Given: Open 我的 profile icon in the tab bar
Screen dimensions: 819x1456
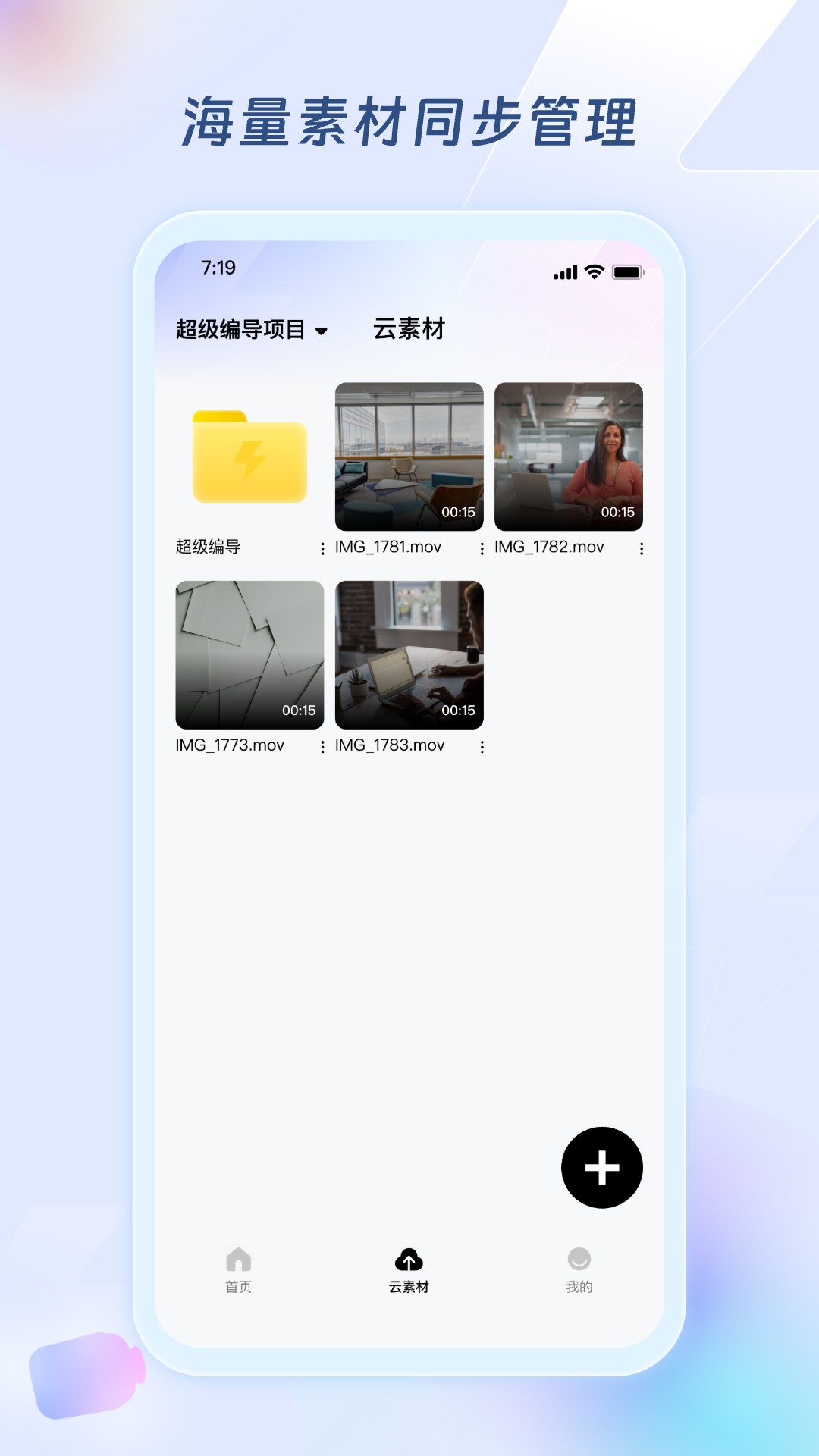Looking at the screenshot, I should click(579, 1257).
